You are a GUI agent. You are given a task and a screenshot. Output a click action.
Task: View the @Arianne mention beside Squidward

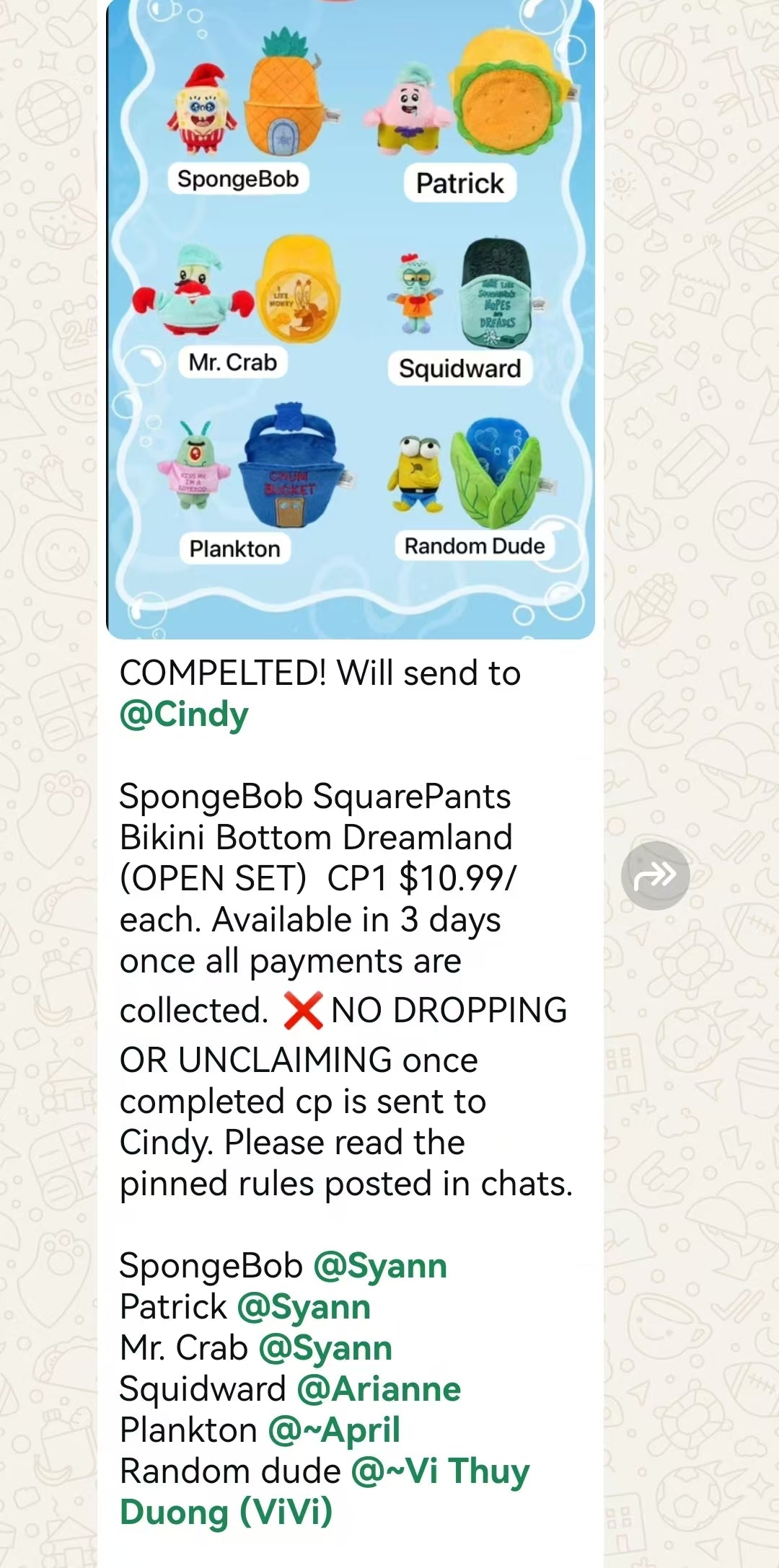coord(379,1389)
